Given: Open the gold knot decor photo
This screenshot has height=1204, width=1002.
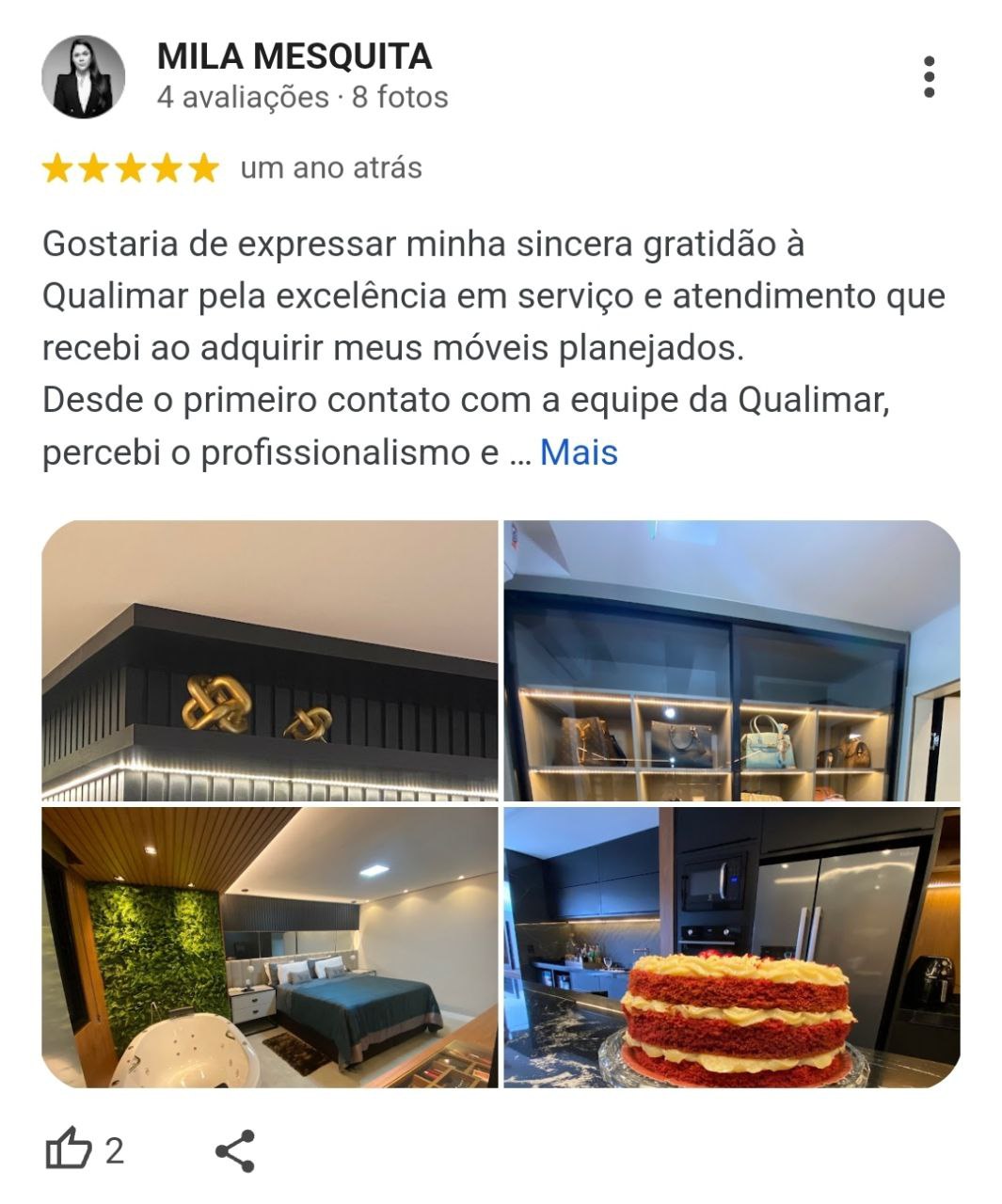Looking at the screenshot, I should click(x=270, y=660).
